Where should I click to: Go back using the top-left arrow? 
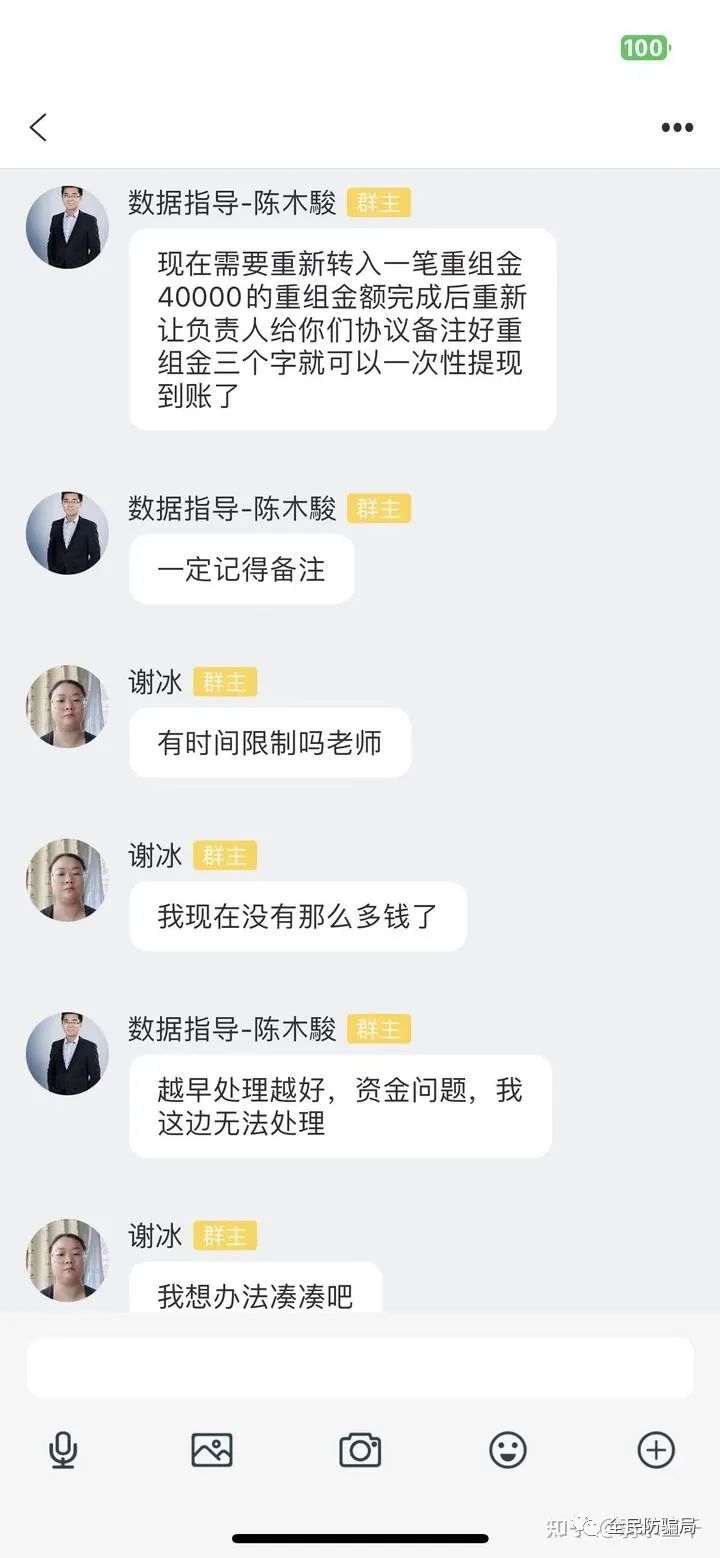click(38, 127)
